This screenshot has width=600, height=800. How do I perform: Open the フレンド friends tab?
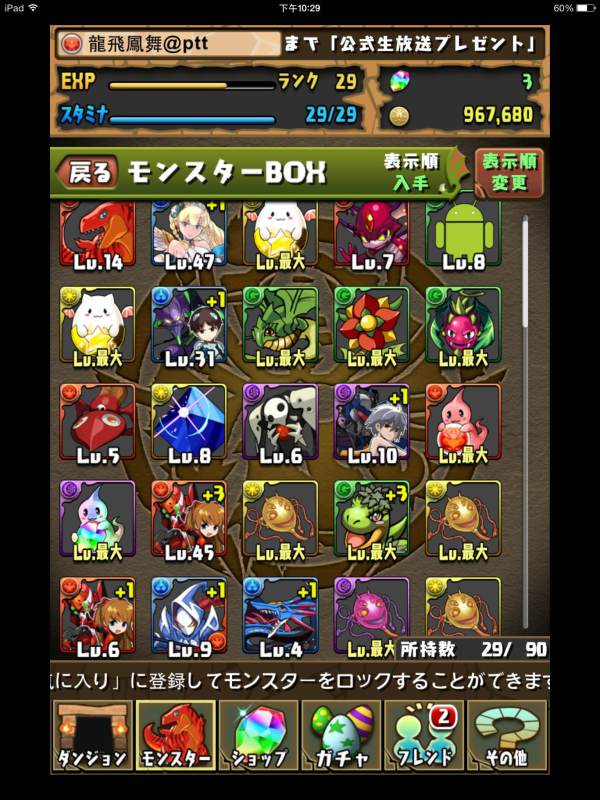tap(425, 735)
